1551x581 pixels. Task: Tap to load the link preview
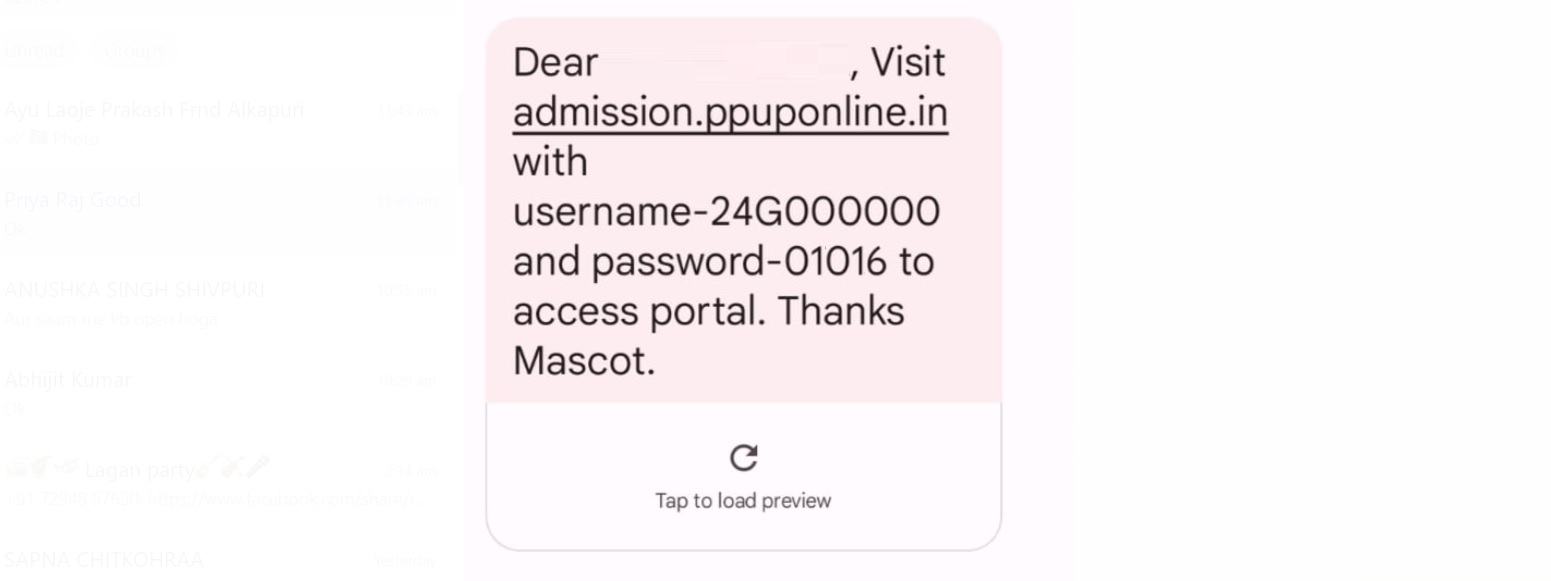click(x=743, y=476)
